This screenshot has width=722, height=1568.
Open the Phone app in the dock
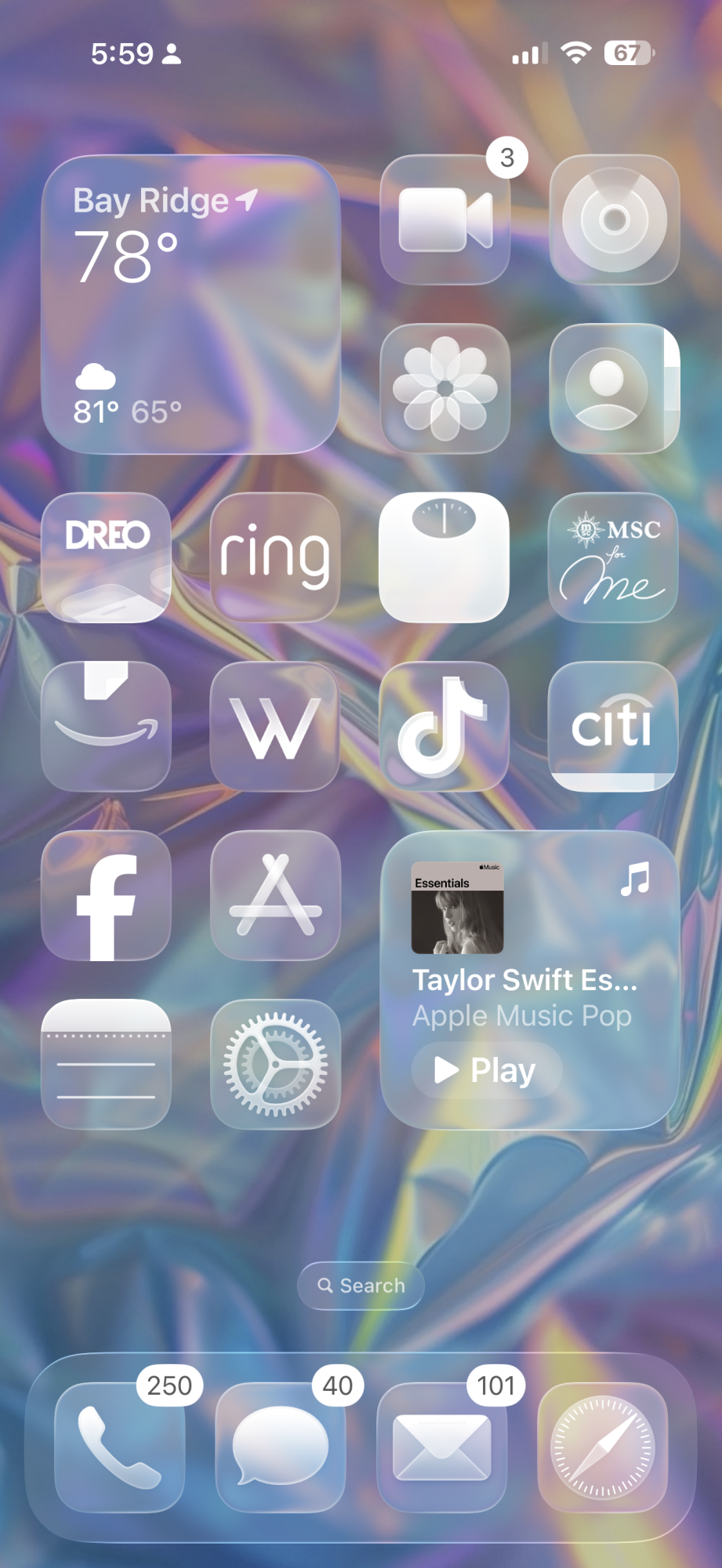click(119, 1447)
